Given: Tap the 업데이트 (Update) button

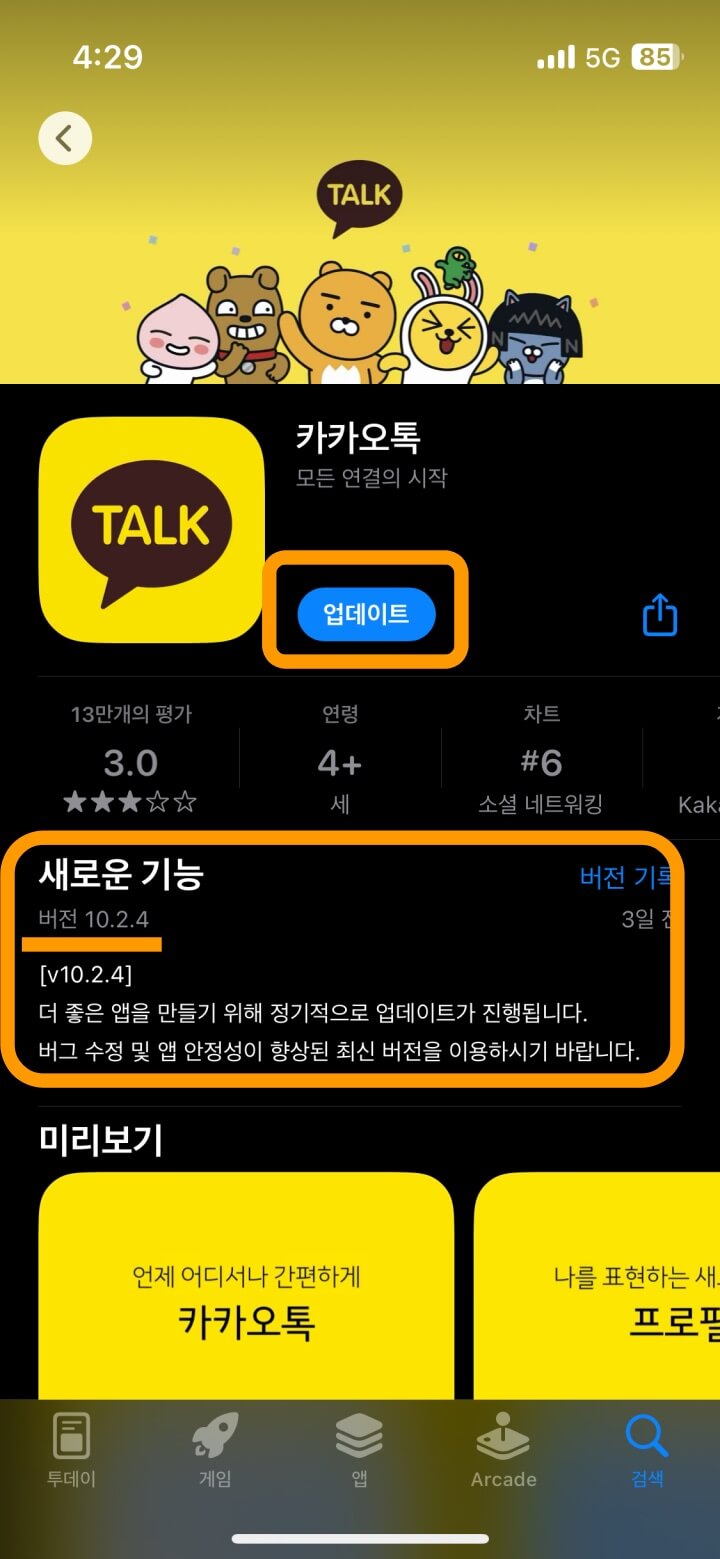Looking at the screenshot, I should click(365, 615).
